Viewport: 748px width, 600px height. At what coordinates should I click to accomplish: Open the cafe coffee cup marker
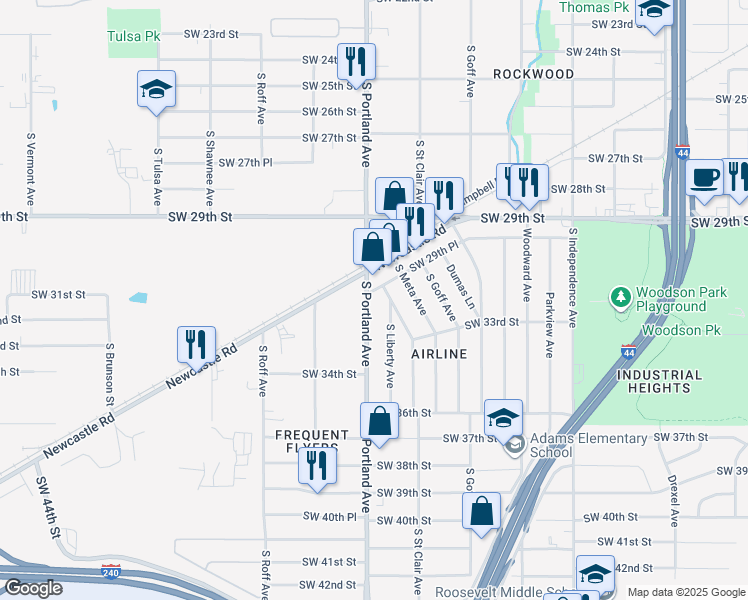pyautogui.click(x=706, y=178)
